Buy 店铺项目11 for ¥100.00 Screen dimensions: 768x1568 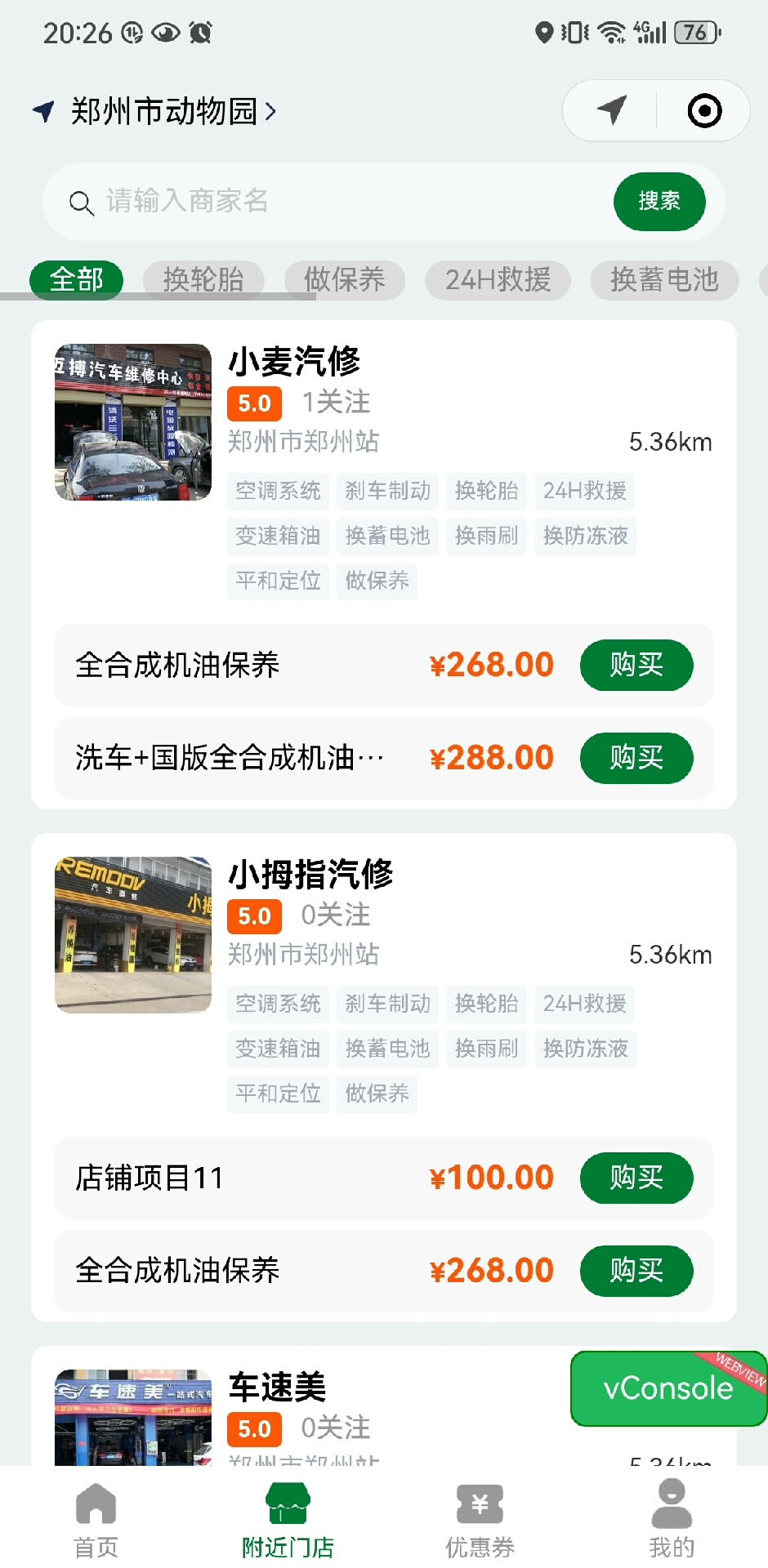point(636,1178)
